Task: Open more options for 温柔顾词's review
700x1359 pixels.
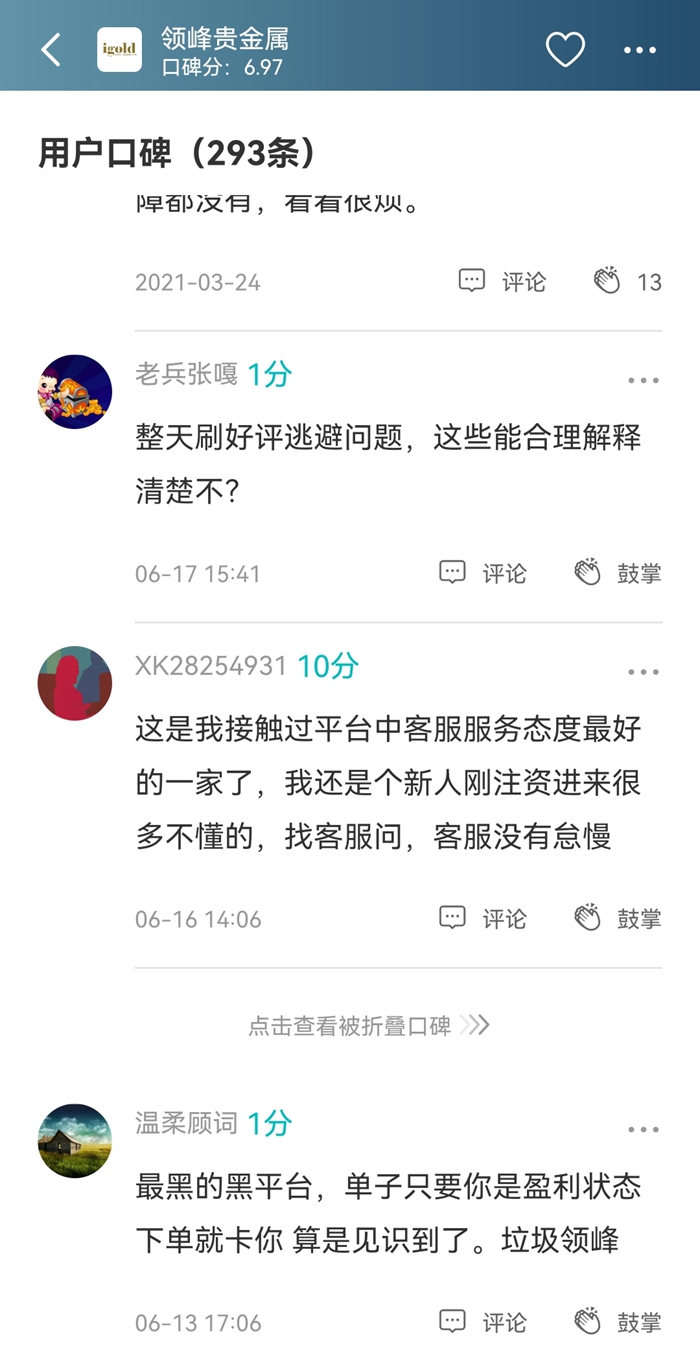Action: click(643, 1129)
